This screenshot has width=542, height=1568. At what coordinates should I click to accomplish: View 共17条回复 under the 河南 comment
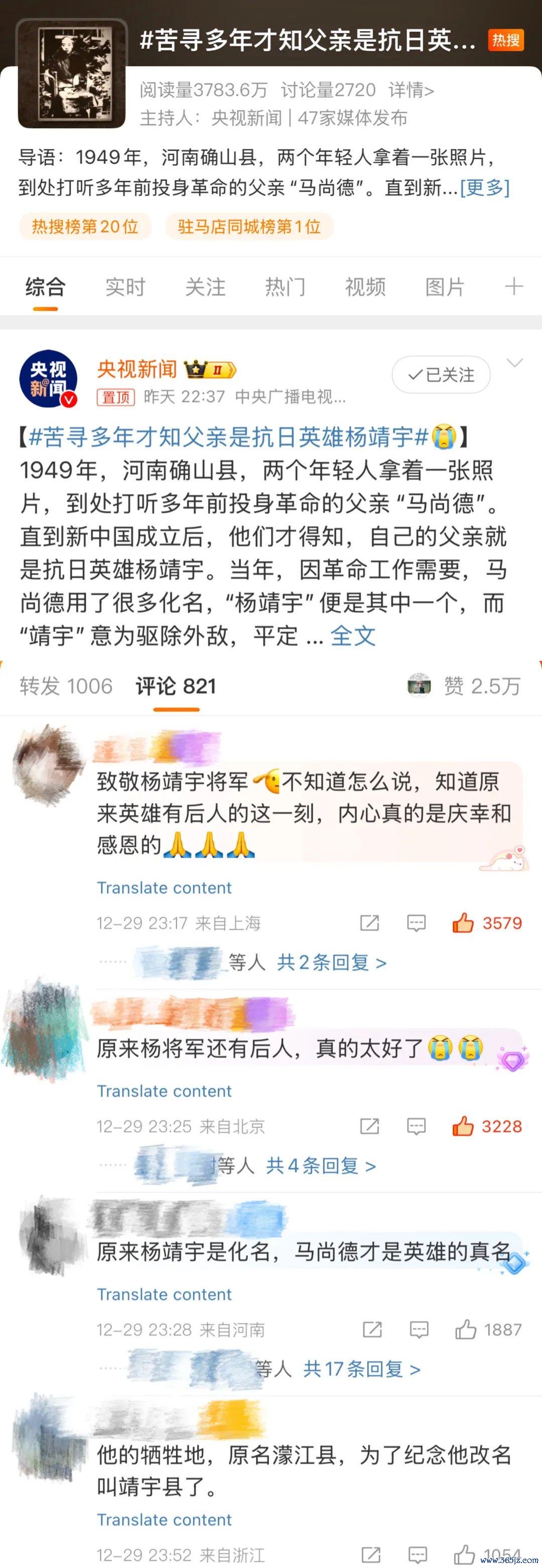361,1369
